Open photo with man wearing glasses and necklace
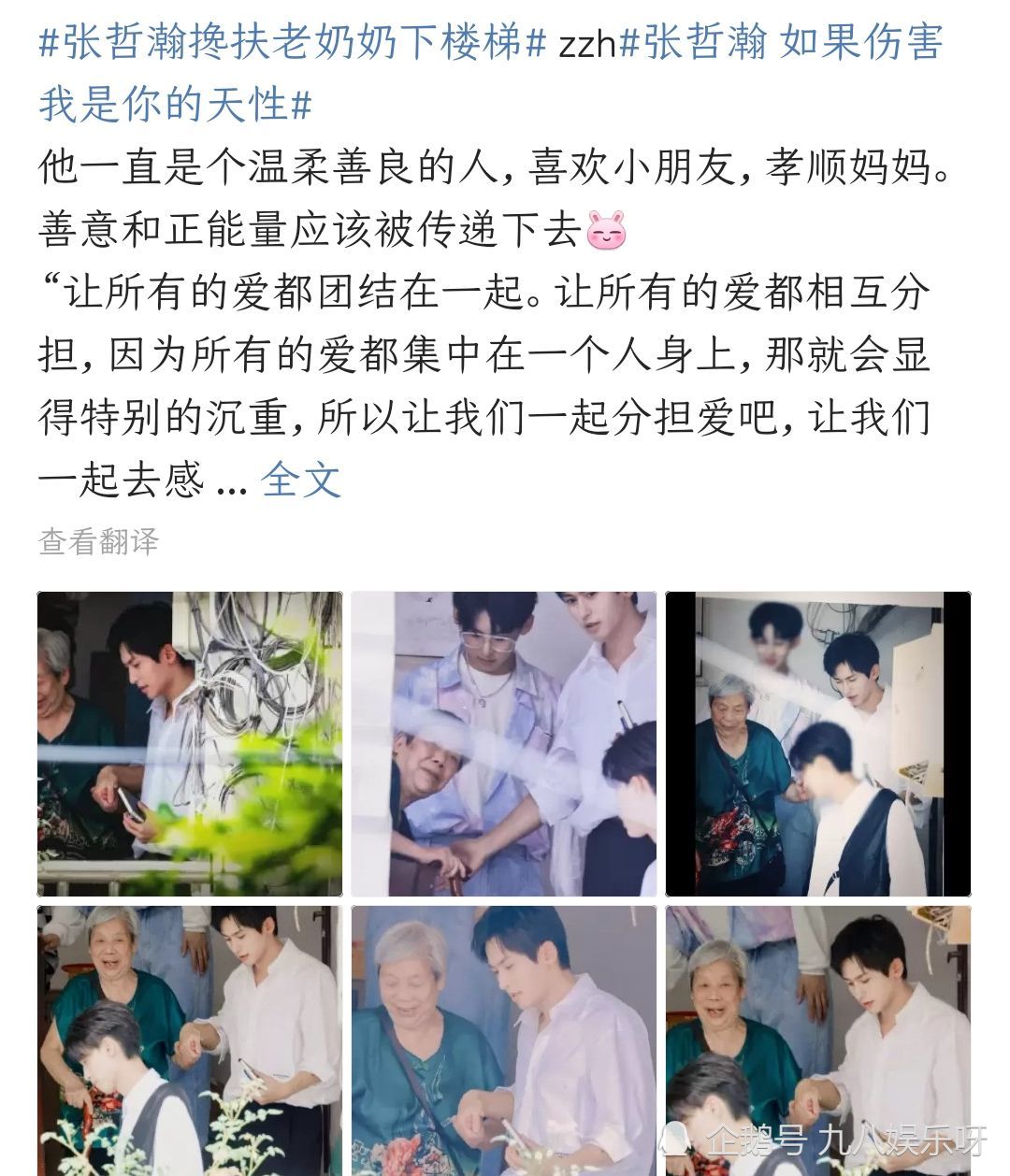Viewport: 1010px width, 1176px height. tap(504, 744)
